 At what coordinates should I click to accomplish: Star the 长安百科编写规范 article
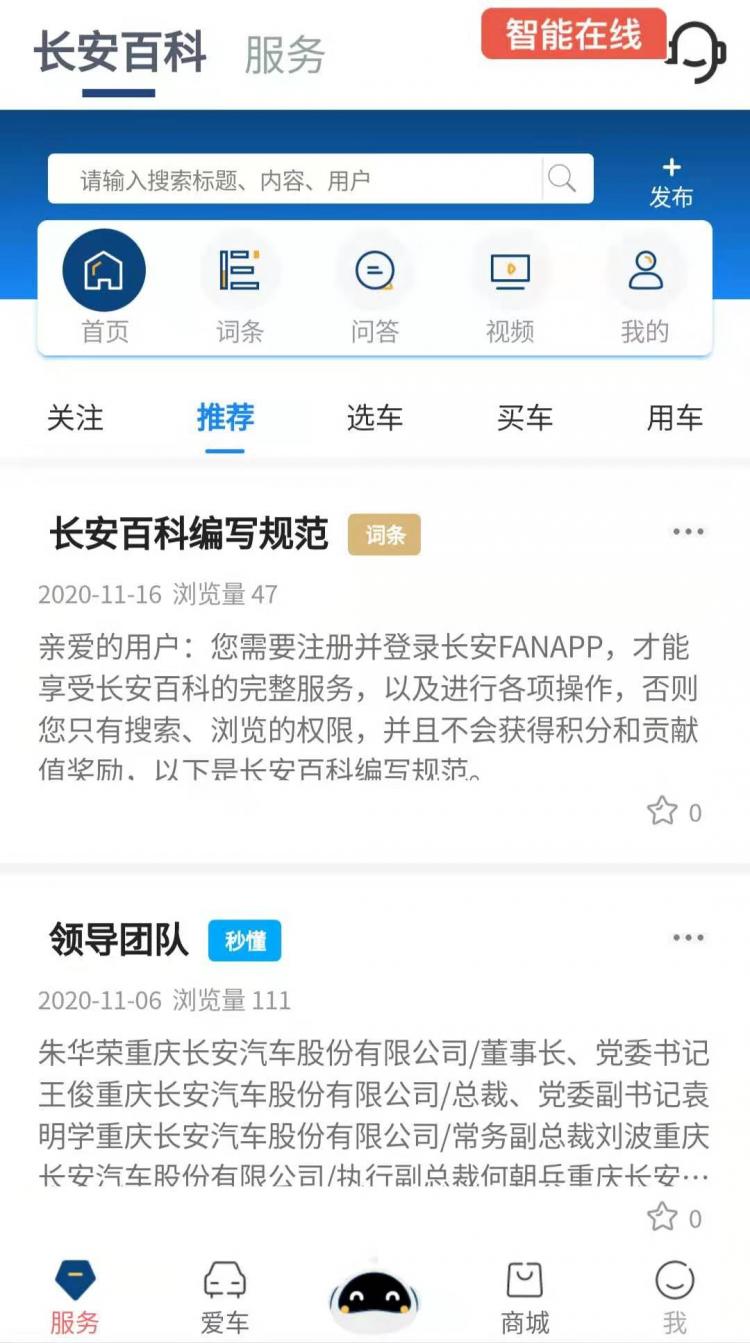click(x=662, y=811)
